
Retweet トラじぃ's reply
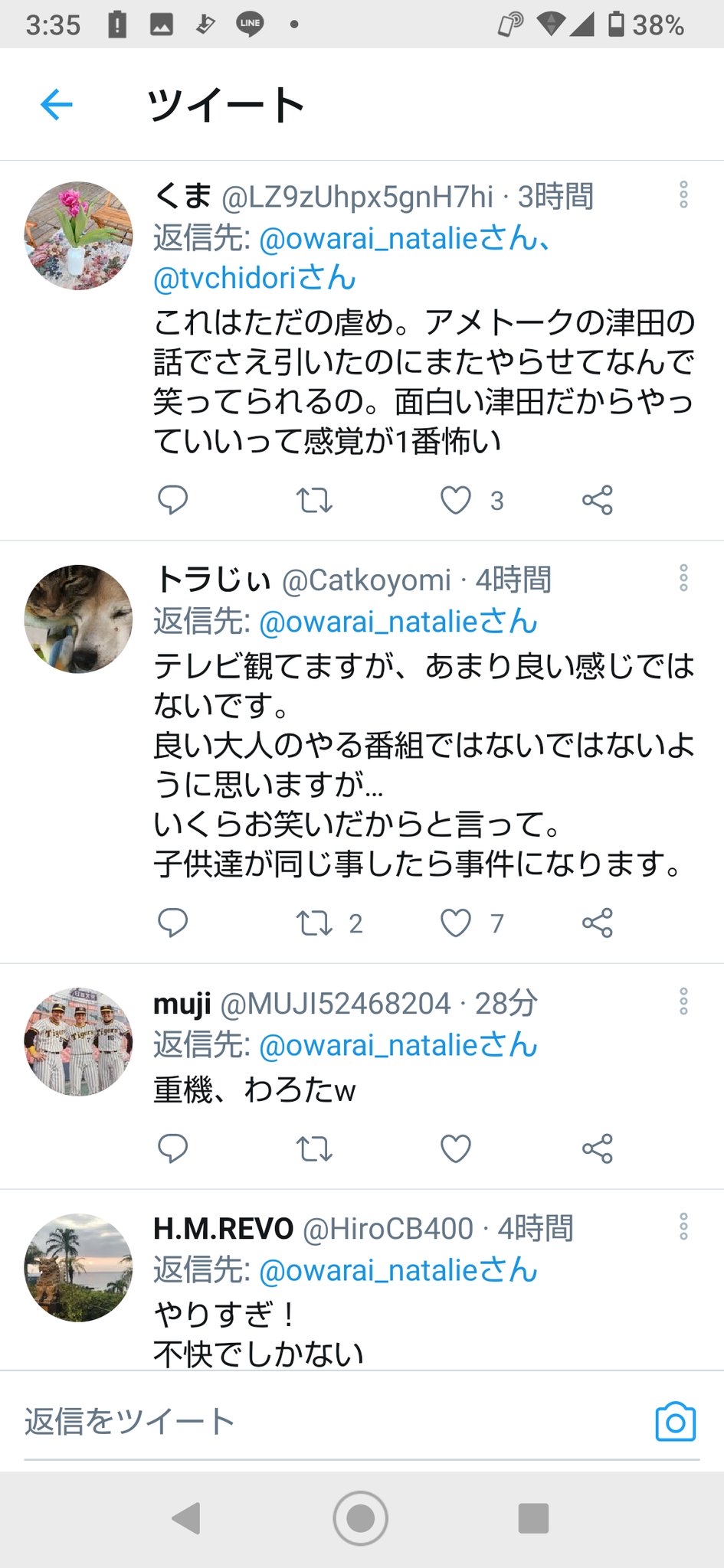click(314, 923)
